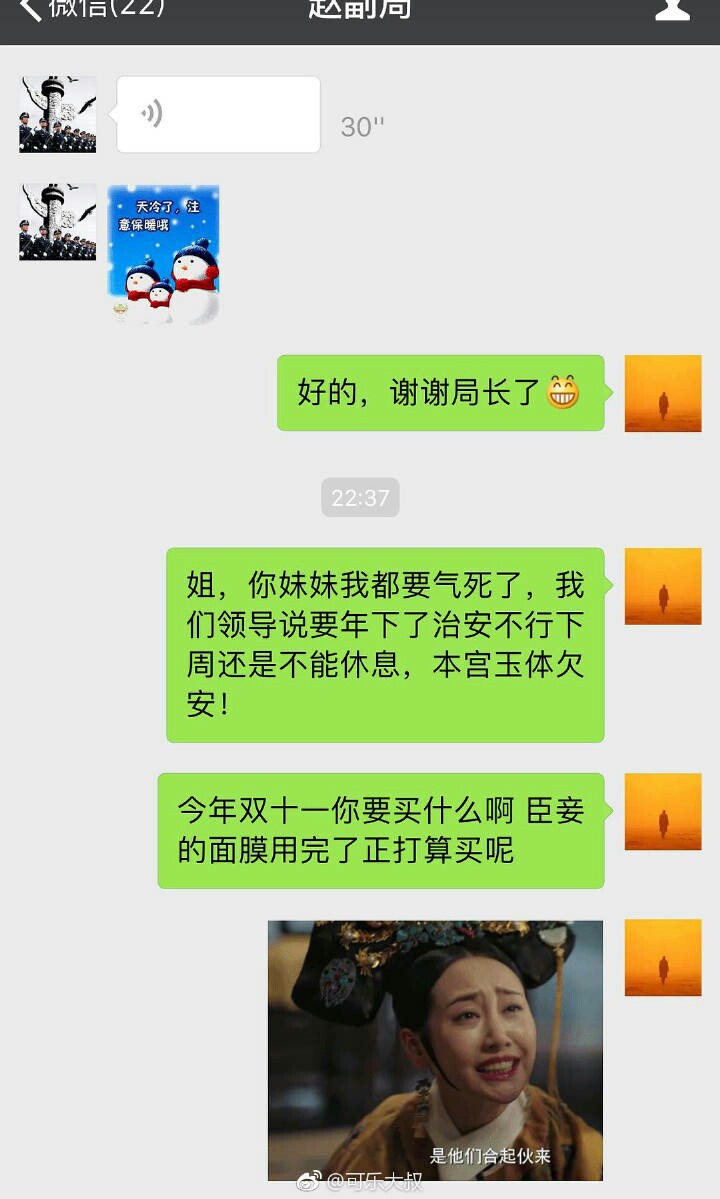This screenshot has width=720, height=1199.
Task: Play the 30-second voice message
Action: point(218,114)
